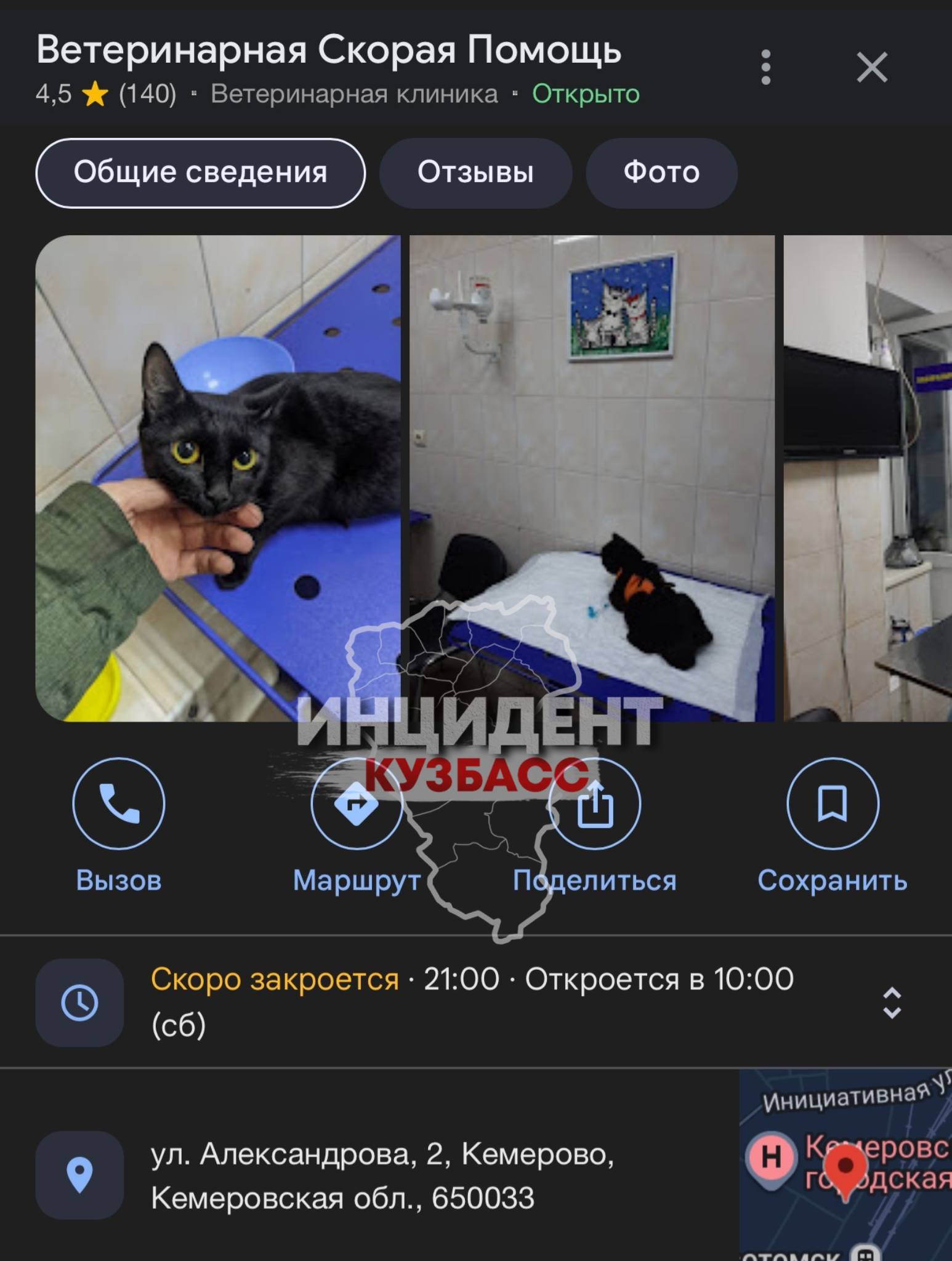Switch to the Отзывы tab
The image size is (952, 1261).
pos(475,172)
